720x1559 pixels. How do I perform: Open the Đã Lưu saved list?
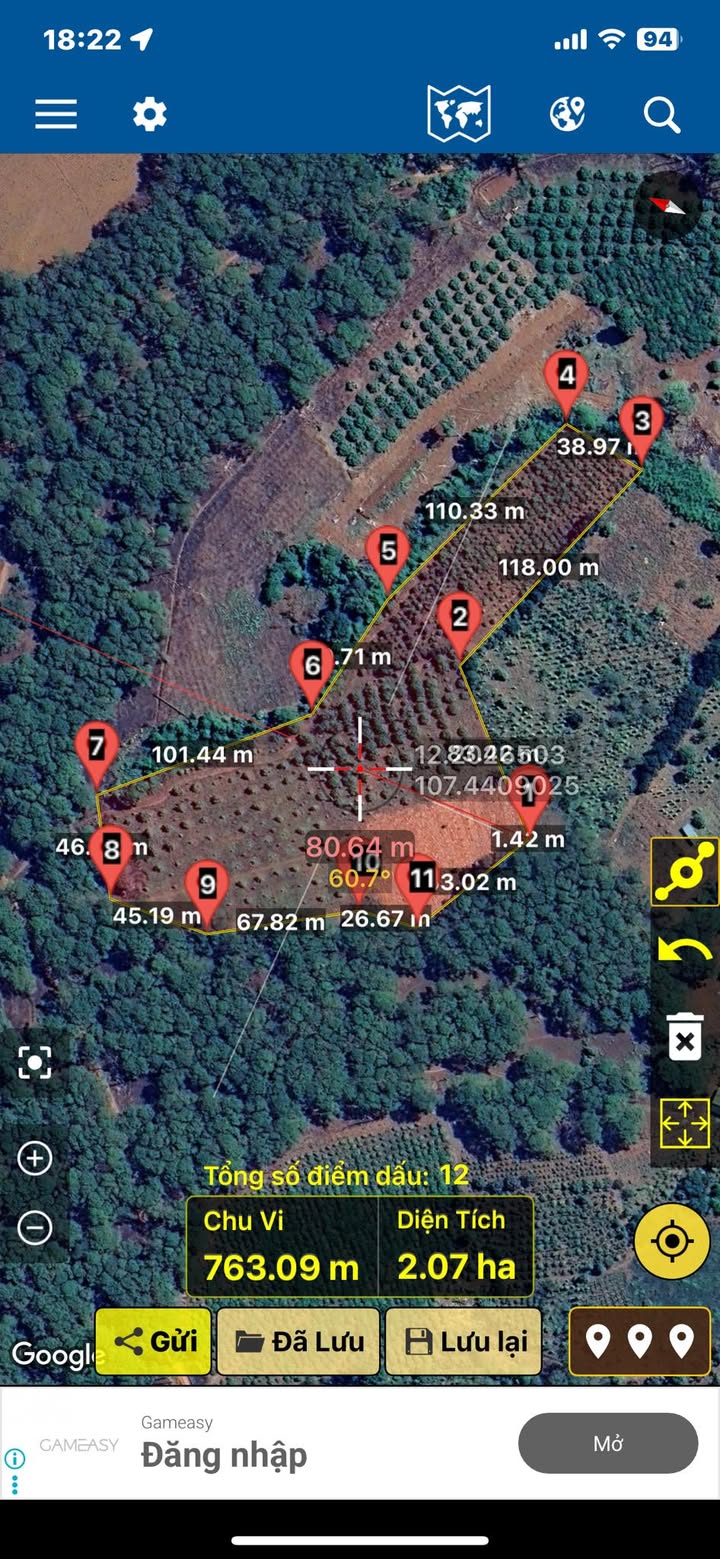pyautogui.click(x=298, y=1341)
